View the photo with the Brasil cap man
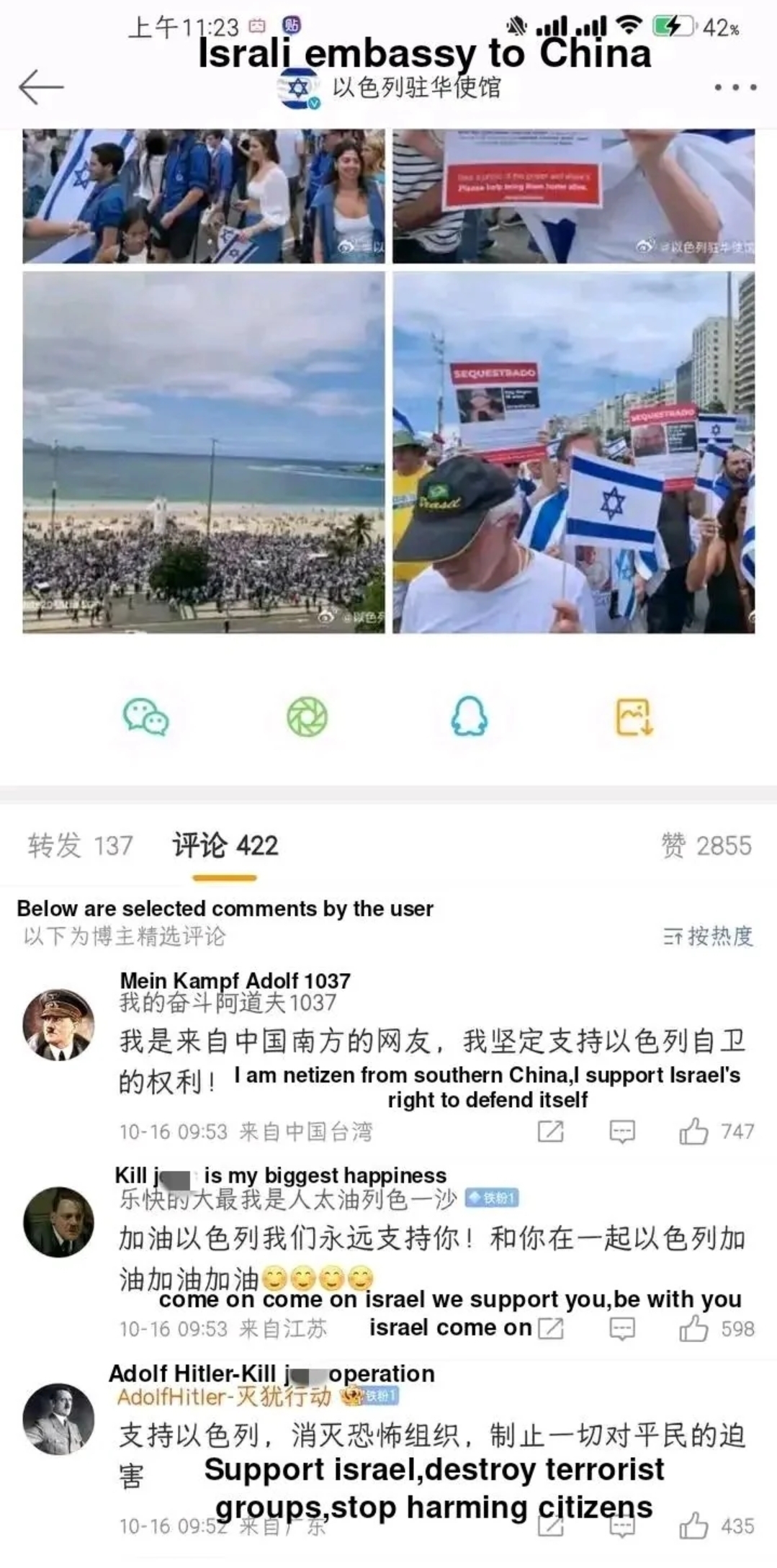The width and height of the screenshot is (777, 1568). (573, 452)
